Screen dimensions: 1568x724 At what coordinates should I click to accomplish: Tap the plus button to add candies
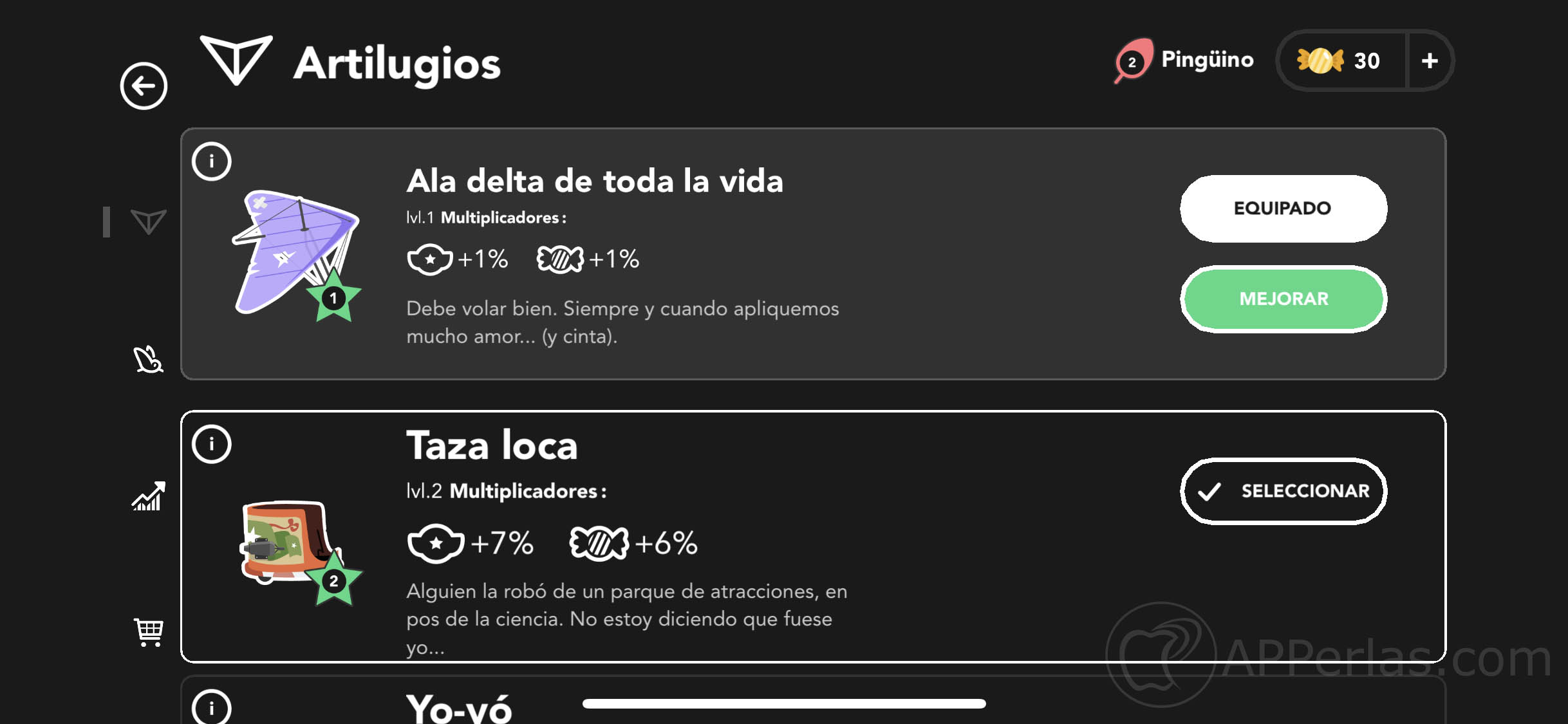click(1430, 60)
